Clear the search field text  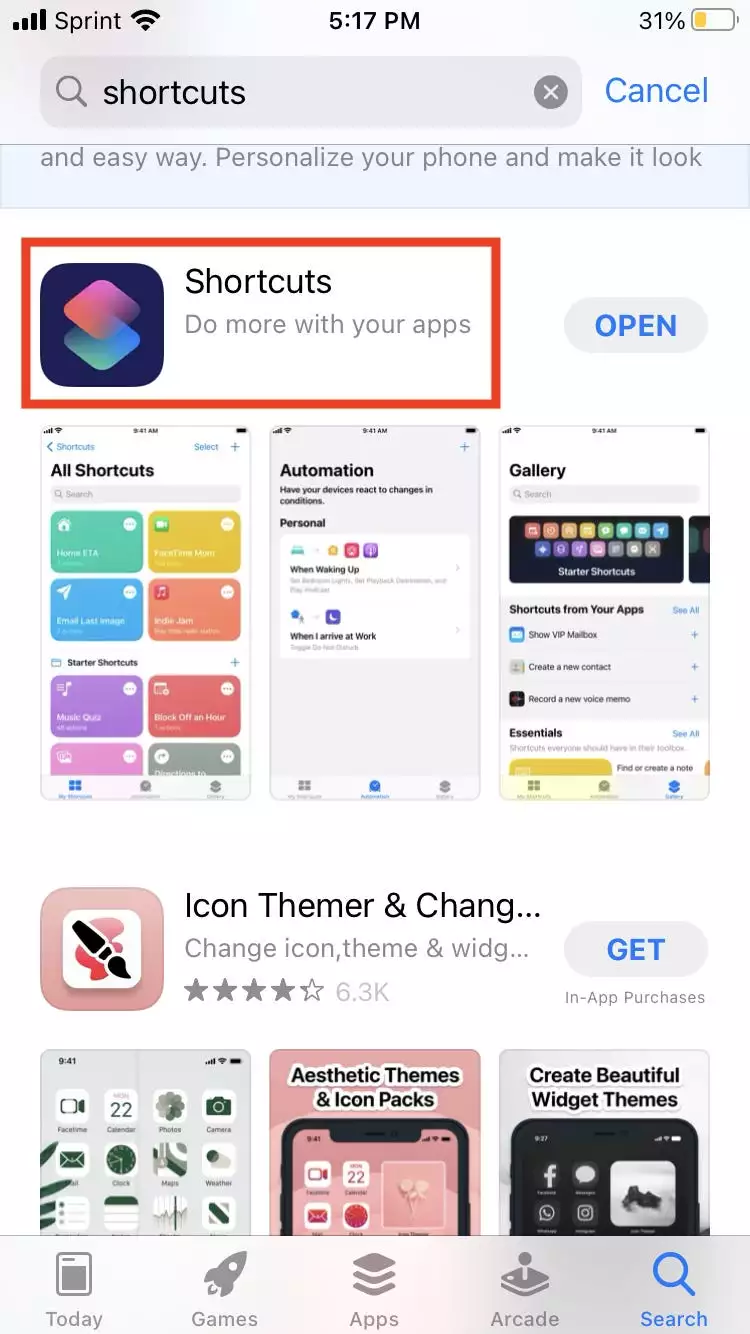pyautogui.click(x=550, y=93)
